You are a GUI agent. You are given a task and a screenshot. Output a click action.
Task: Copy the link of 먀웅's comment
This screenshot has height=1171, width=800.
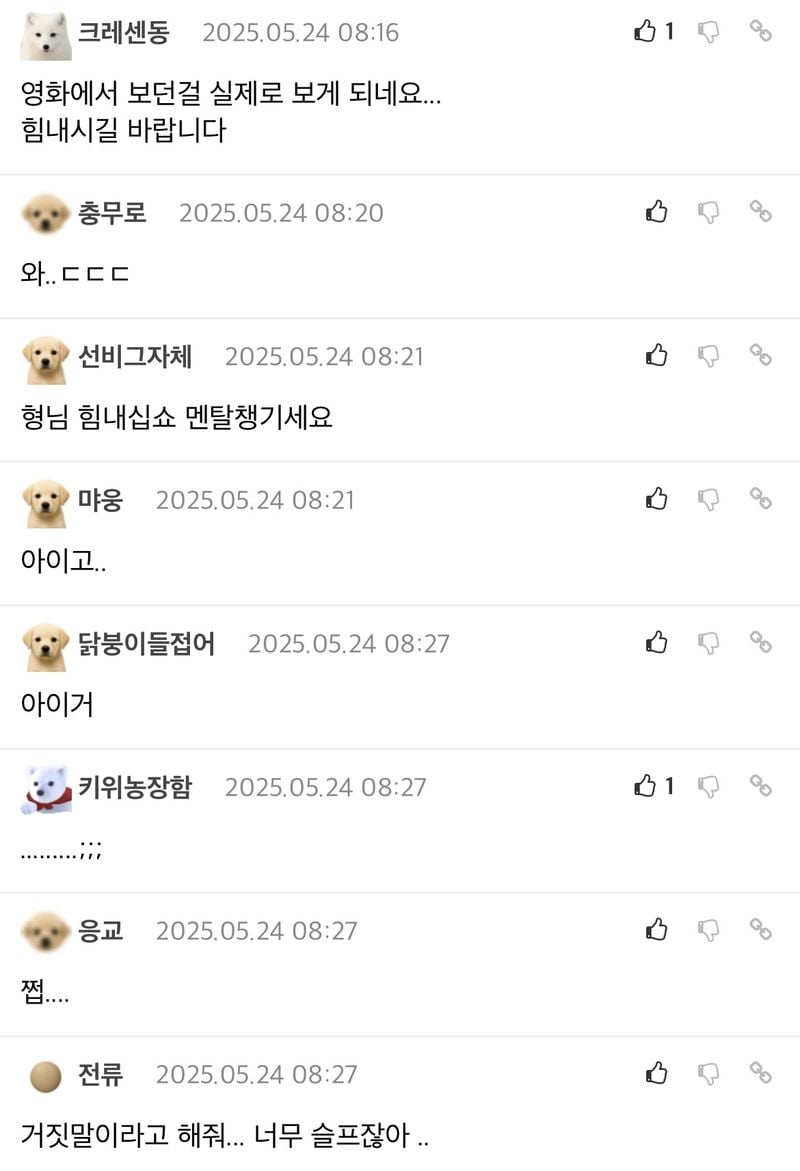tap(761, 498)
